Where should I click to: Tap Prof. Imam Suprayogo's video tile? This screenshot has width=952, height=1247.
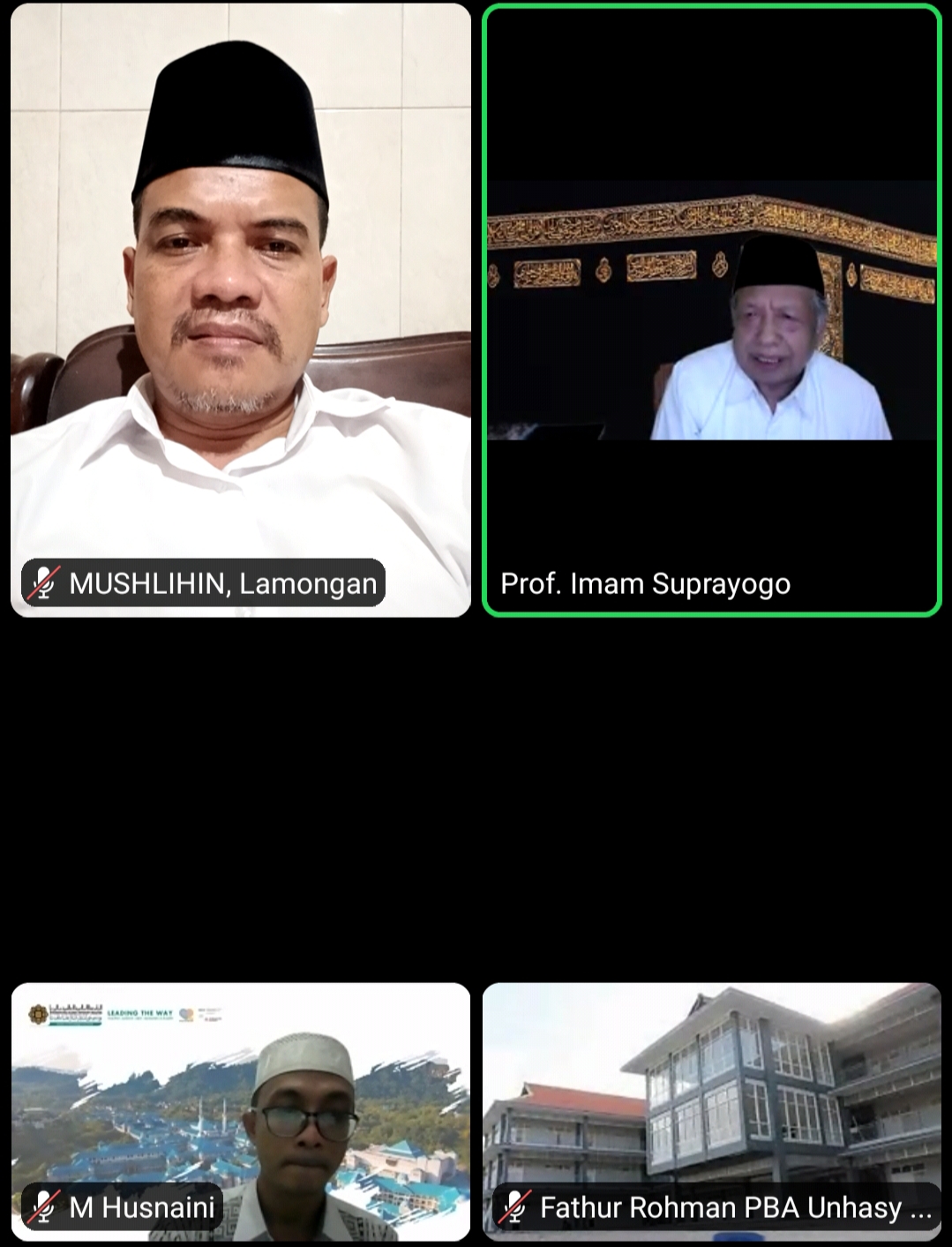coord(711,309)
